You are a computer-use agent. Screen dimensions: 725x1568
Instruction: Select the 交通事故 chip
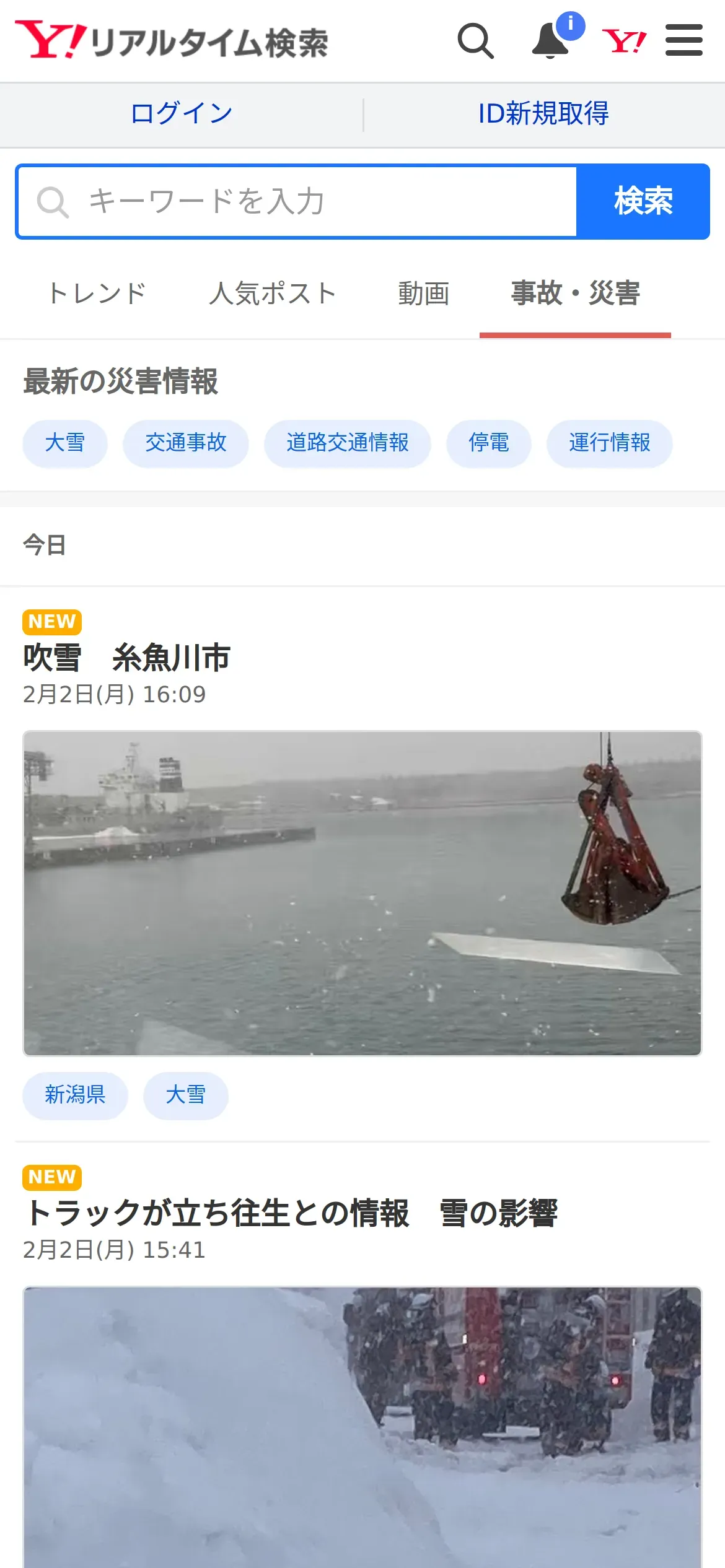186,443
